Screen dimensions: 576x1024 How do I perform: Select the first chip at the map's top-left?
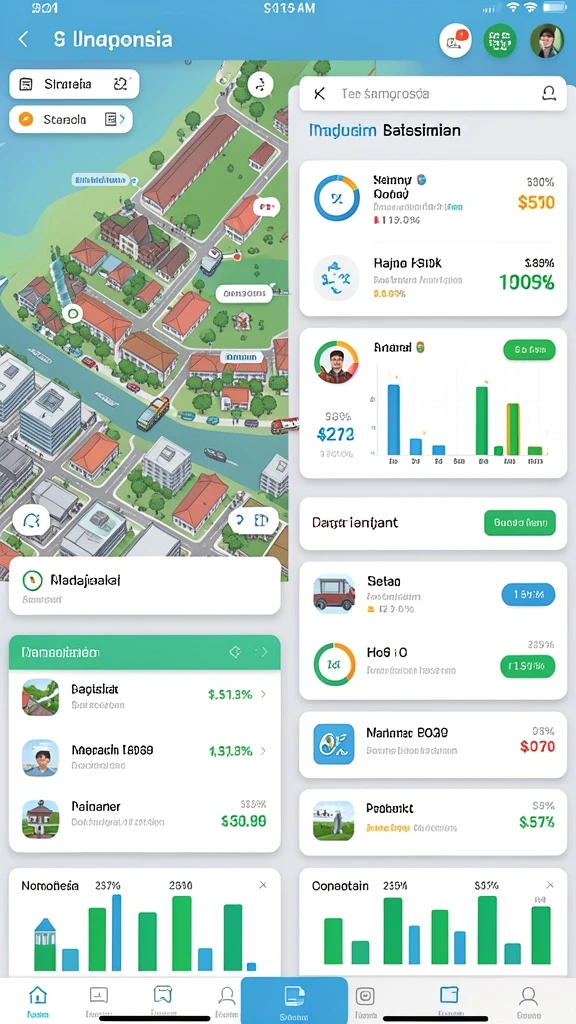(74, 84)
